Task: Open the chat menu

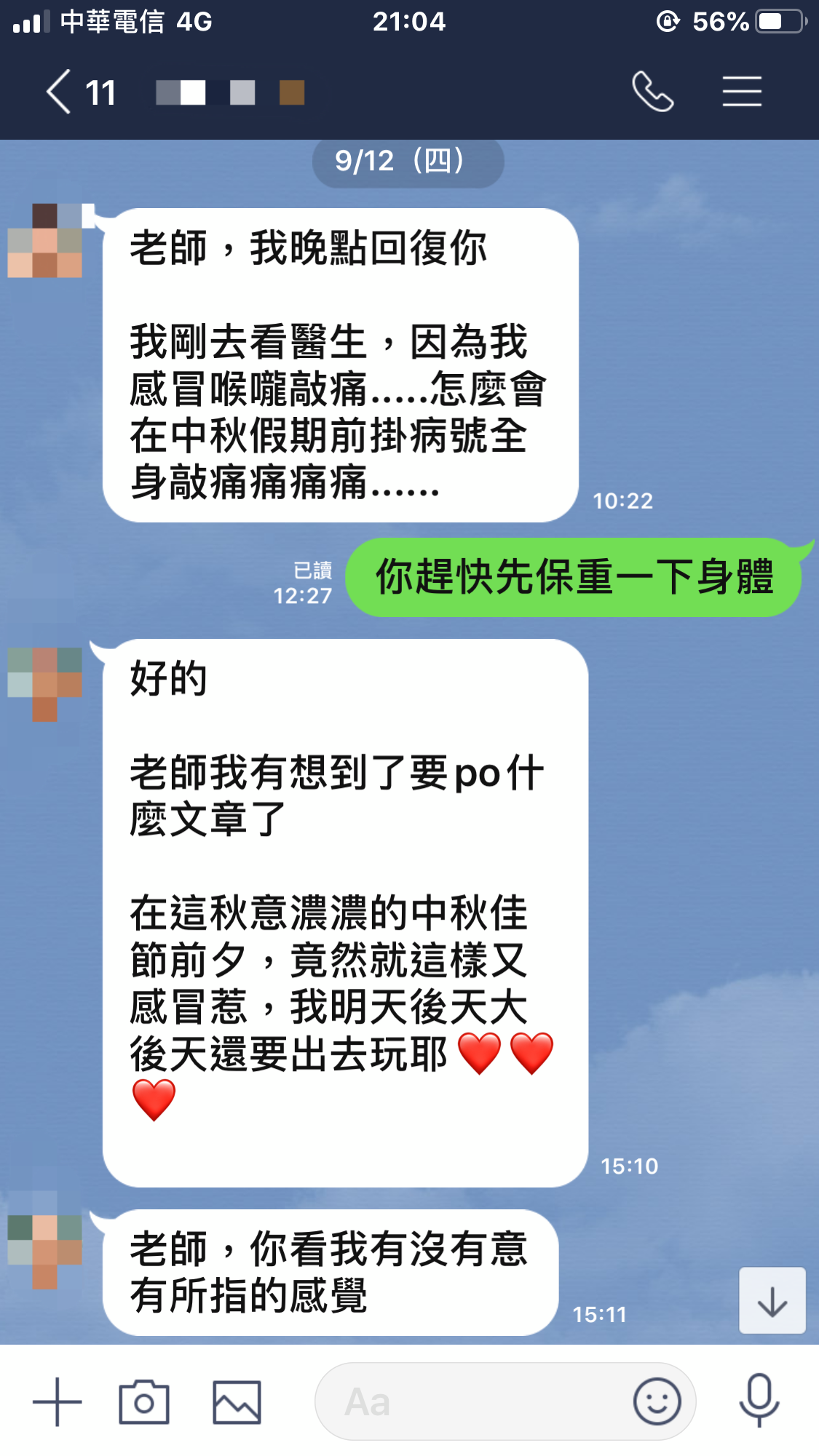Action: (x=742, y=92)
